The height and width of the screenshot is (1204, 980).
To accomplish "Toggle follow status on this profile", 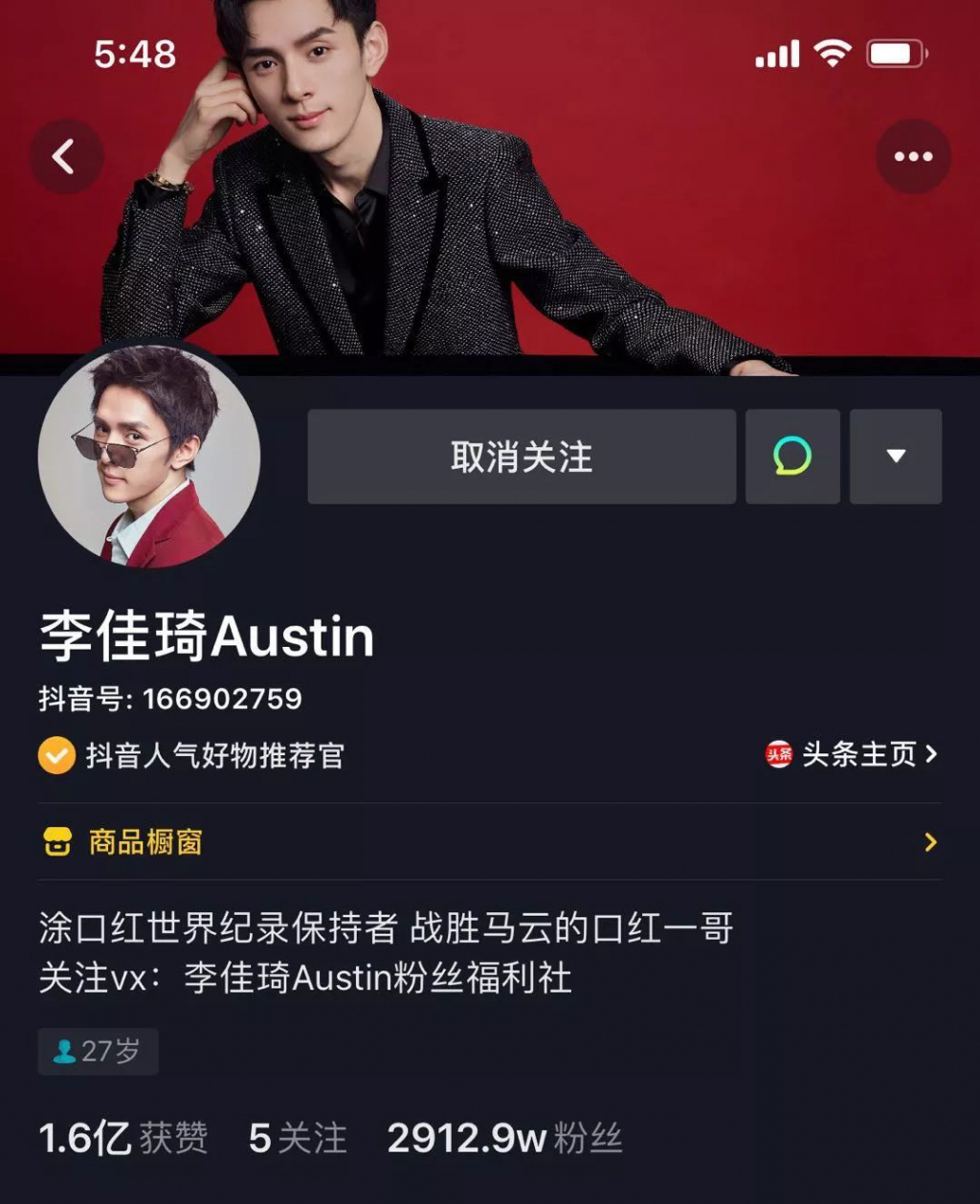I will coord(520,457).
